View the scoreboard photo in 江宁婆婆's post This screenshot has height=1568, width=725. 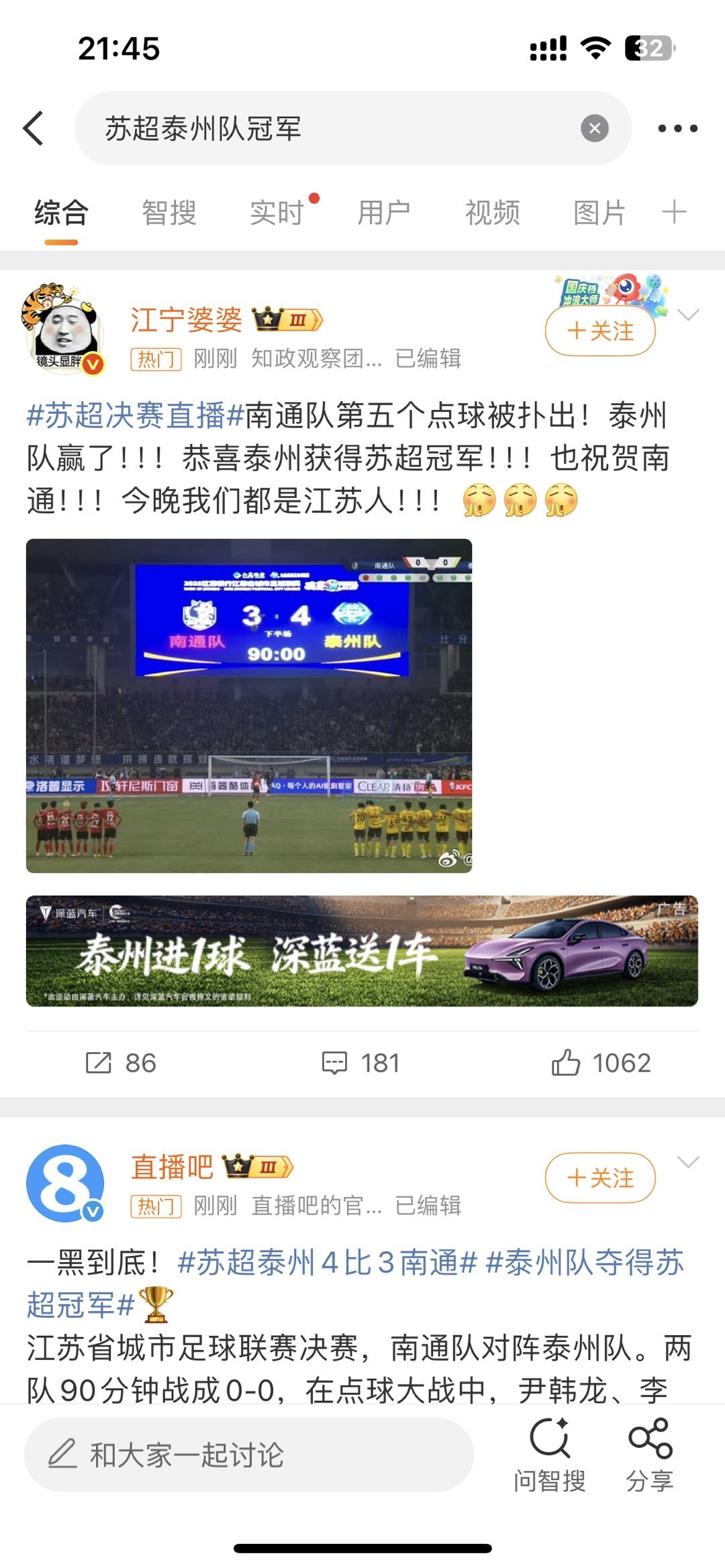pos(249,705)
